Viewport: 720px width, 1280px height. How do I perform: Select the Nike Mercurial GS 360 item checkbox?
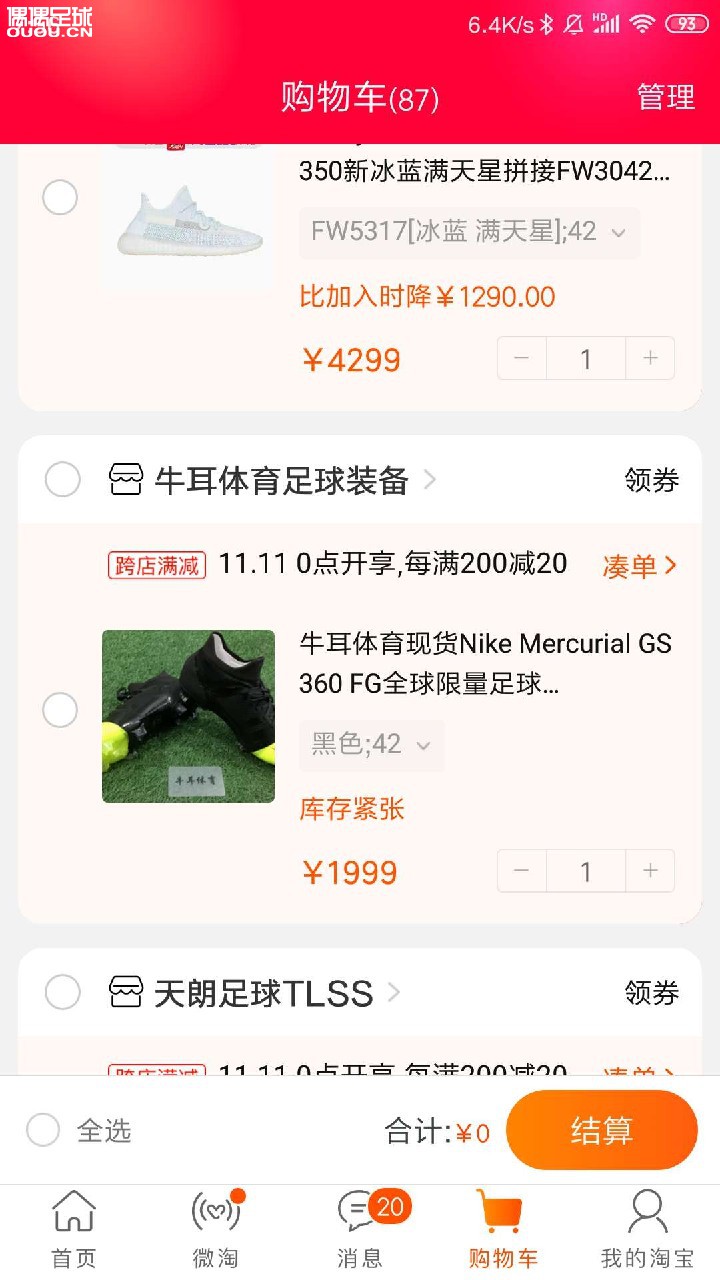60,710
